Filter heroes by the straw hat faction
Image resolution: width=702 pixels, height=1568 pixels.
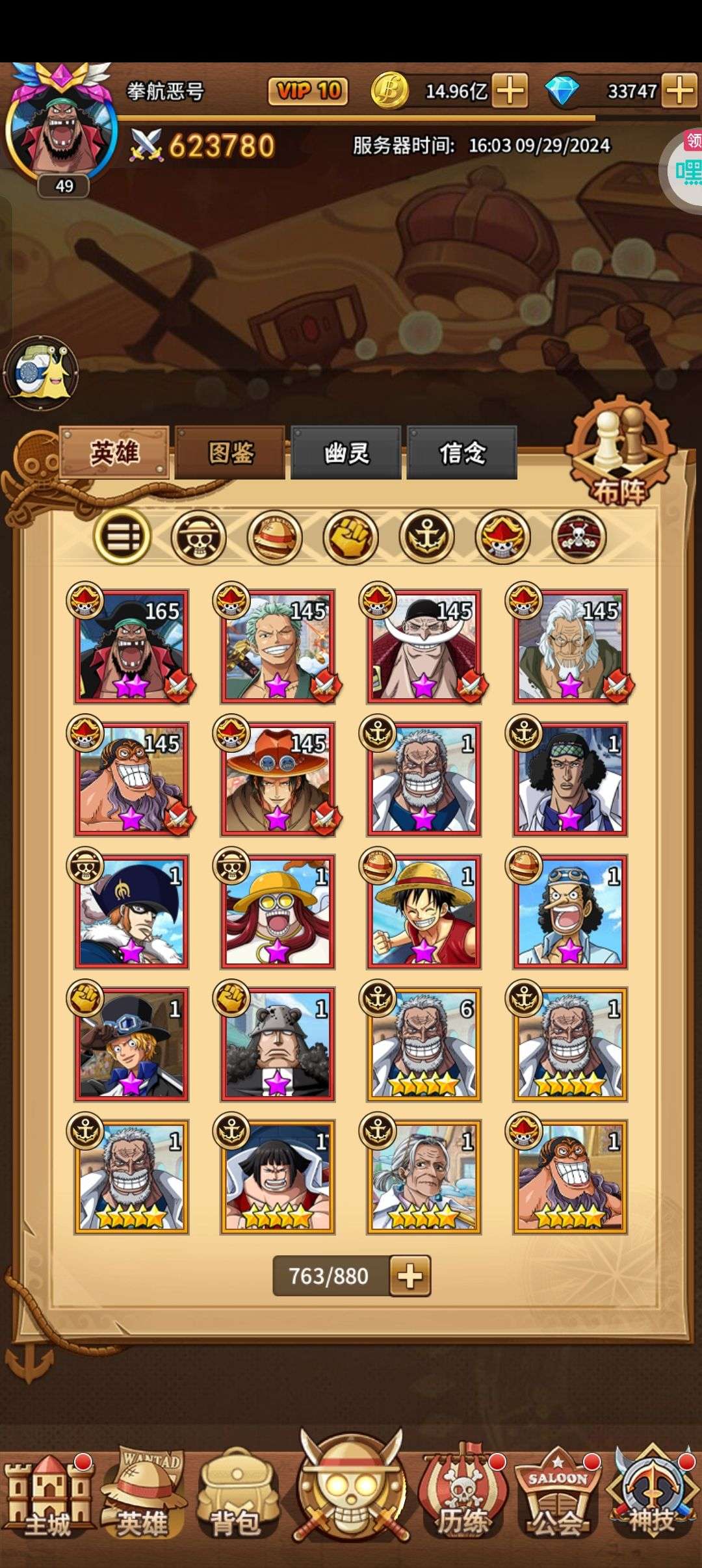[x=274, y=537]
